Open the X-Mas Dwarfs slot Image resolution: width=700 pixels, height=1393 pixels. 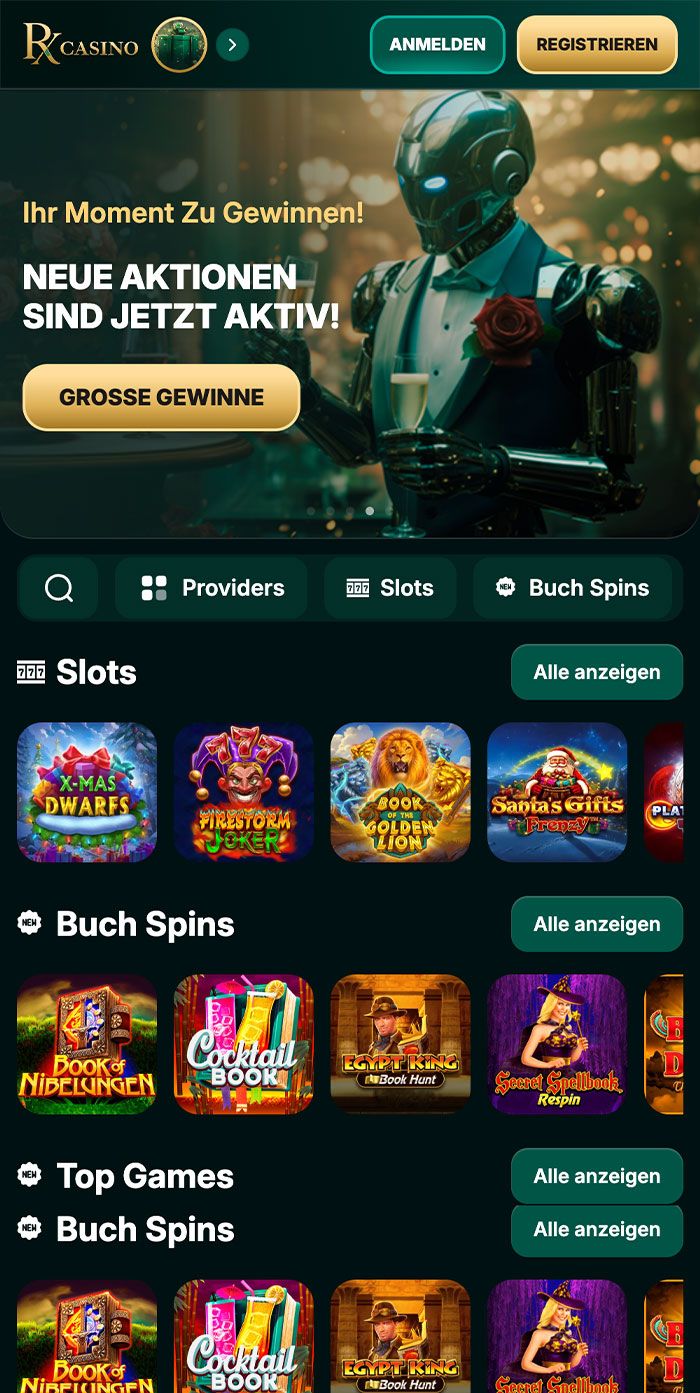coord(87,792)
